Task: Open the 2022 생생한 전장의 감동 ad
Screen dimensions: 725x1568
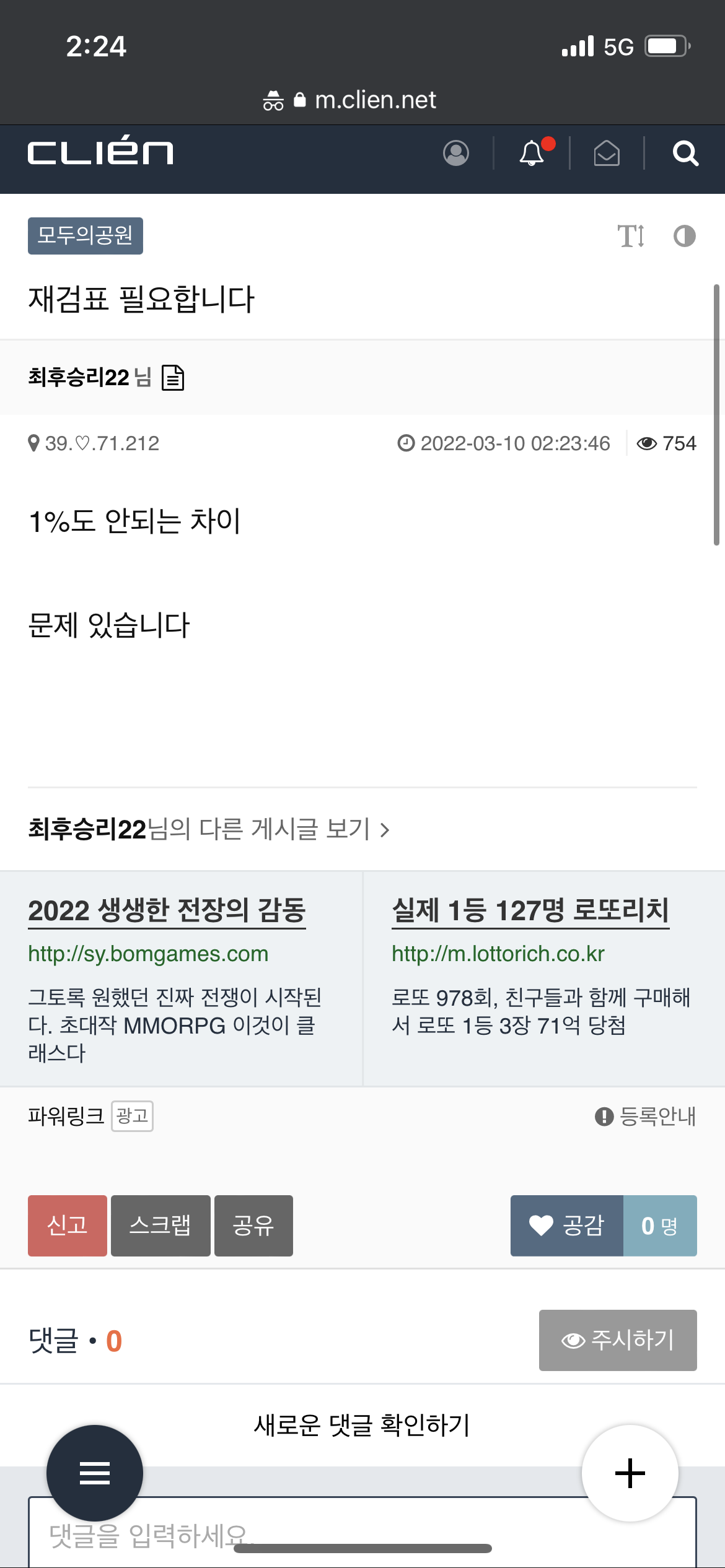Action: pos(167,910)
